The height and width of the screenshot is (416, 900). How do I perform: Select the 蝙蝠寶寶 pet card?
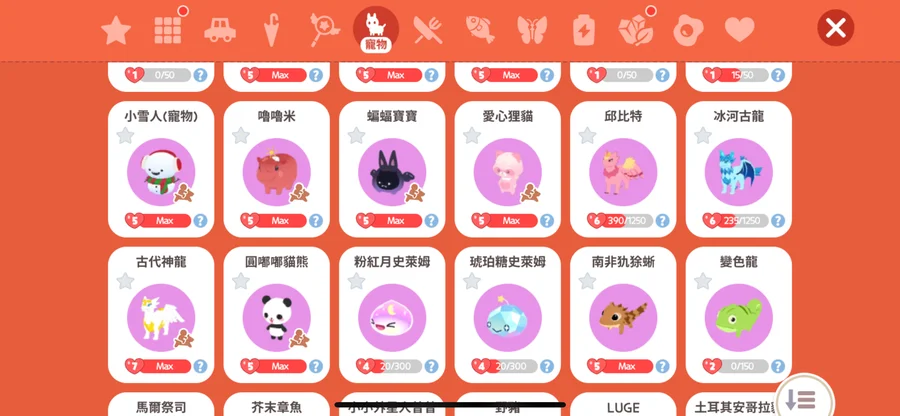tap(392, 170)
